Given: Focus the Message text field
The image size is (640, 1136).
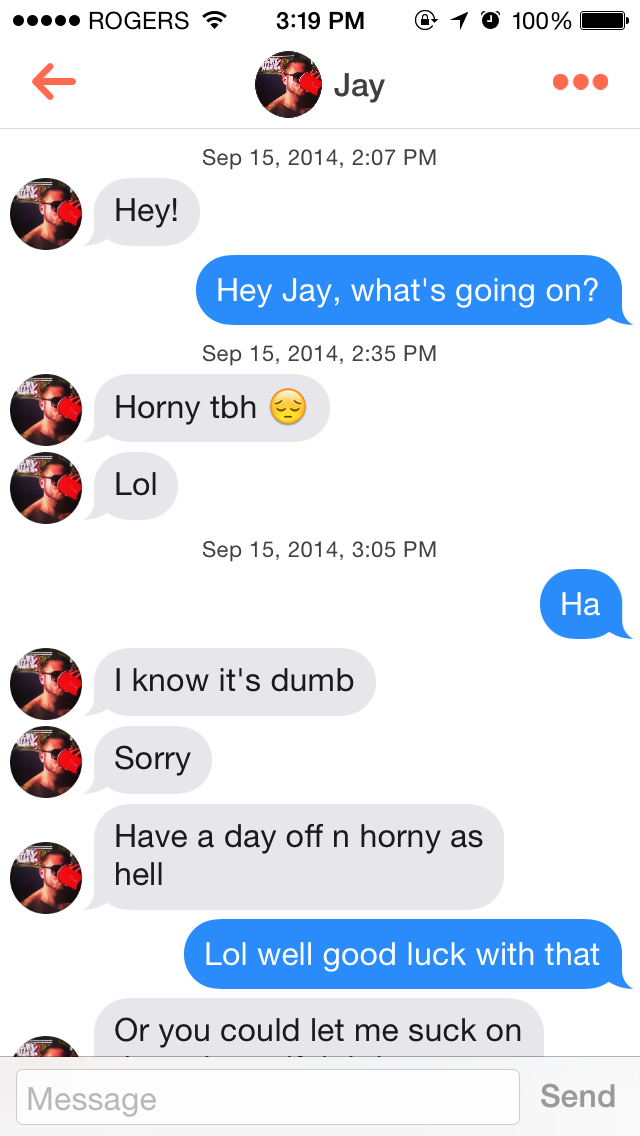Looking at the screenshot, I should tap(268, 1097).
